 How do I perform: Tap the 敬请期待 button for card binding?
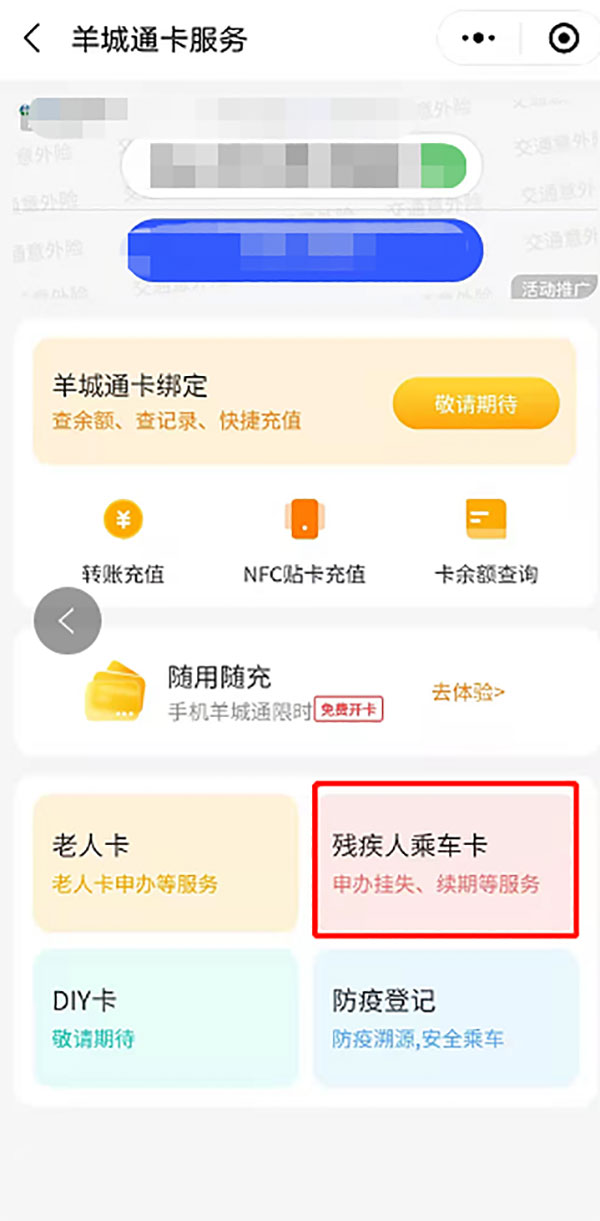point(475,404)
